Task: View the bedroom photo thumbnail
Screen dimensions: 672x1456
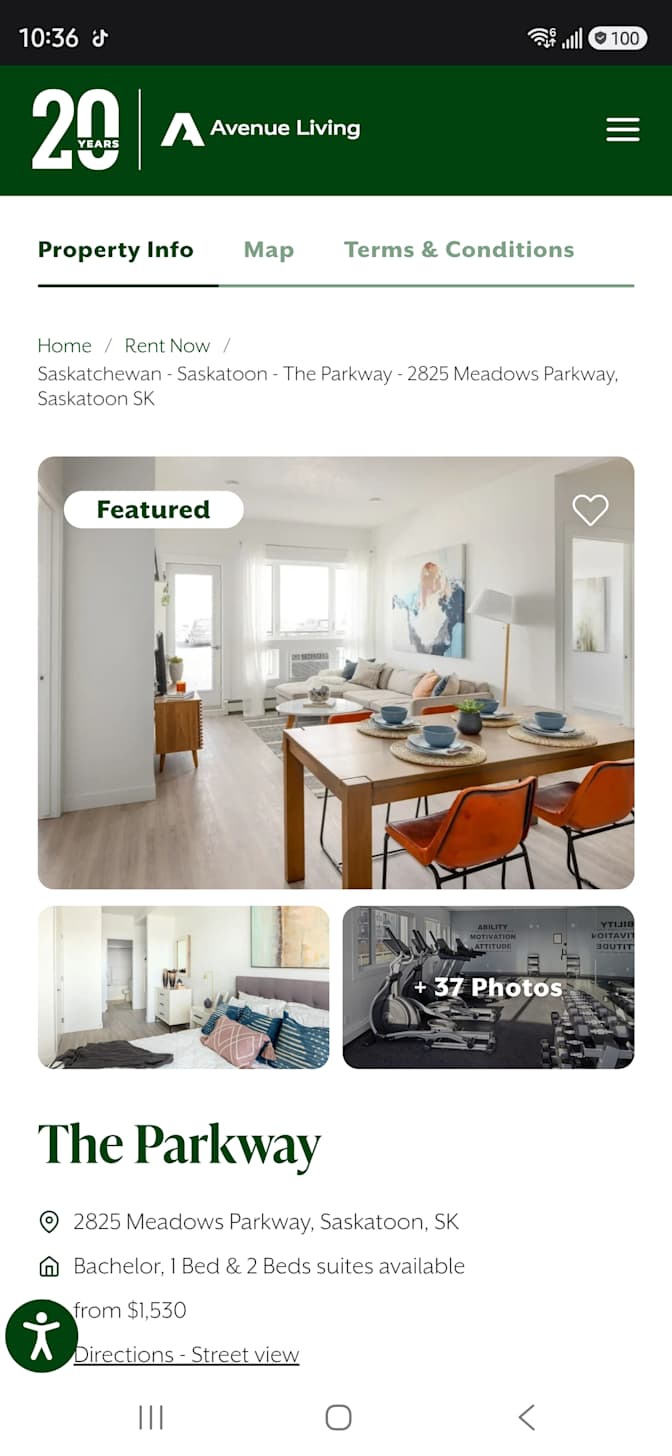Action: tap(183, 987)
